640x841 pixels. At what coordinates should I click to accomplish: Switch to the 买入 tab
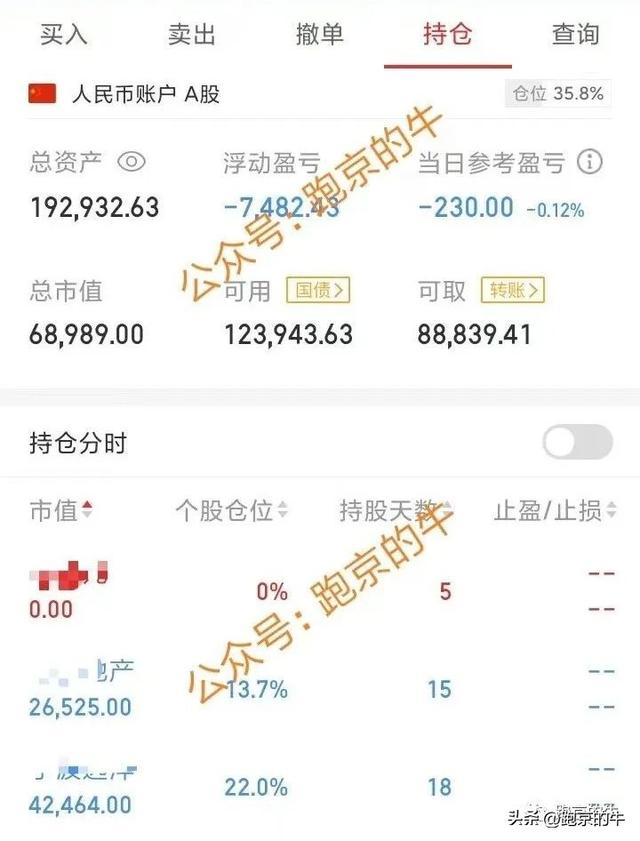[x=64, y=34]
